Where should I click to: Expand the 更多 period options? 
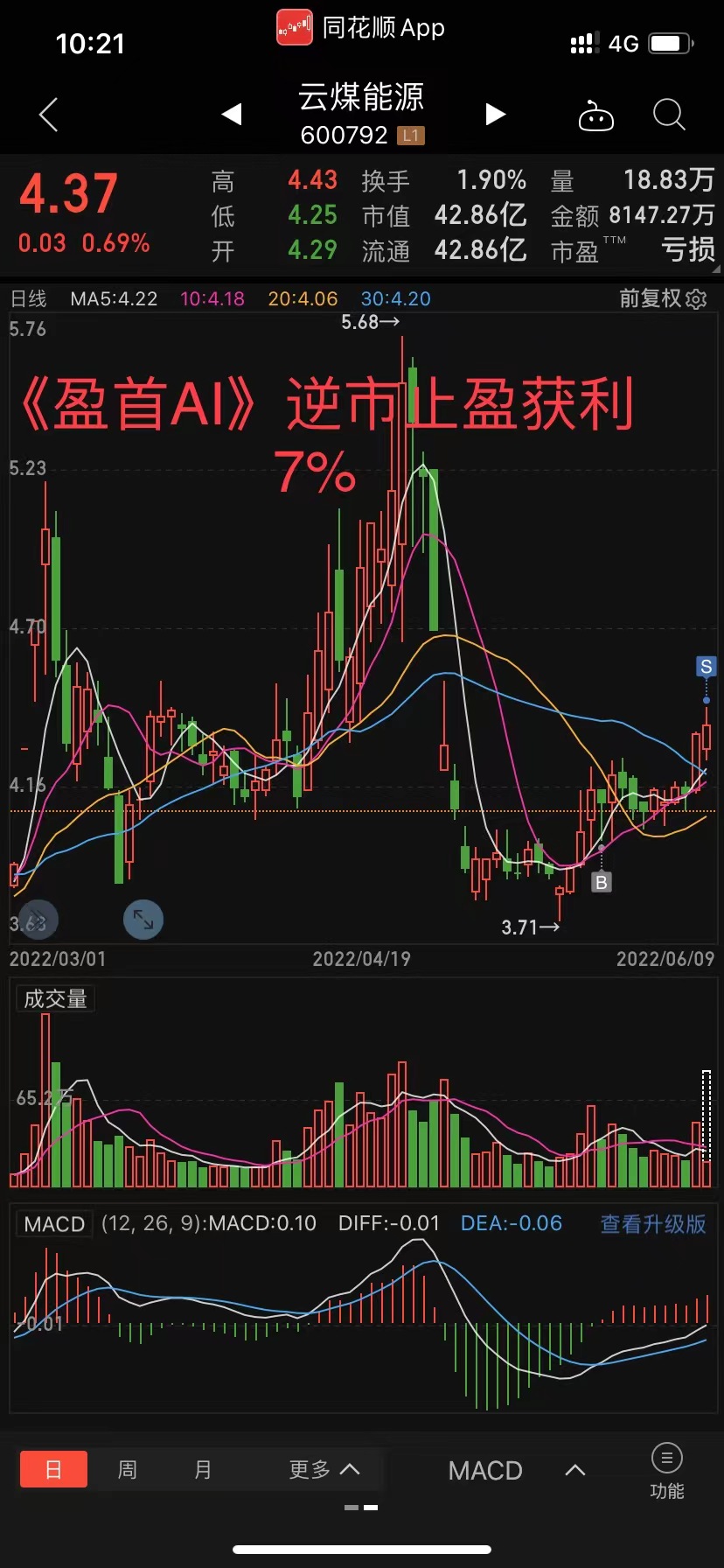coord(324,1469)
